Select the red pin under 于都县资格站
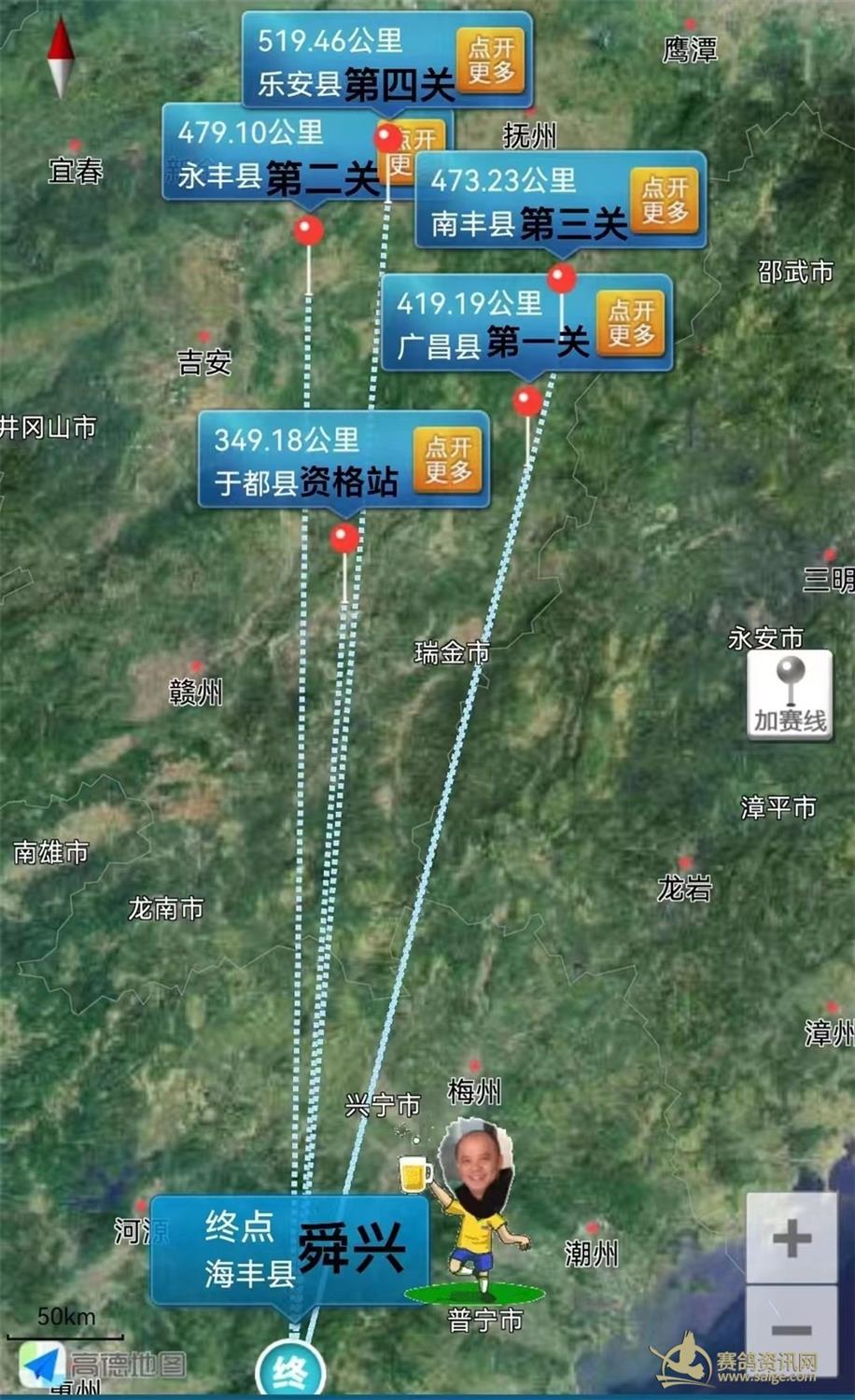This screenshot has width=855, height=1400. (344, 539)
